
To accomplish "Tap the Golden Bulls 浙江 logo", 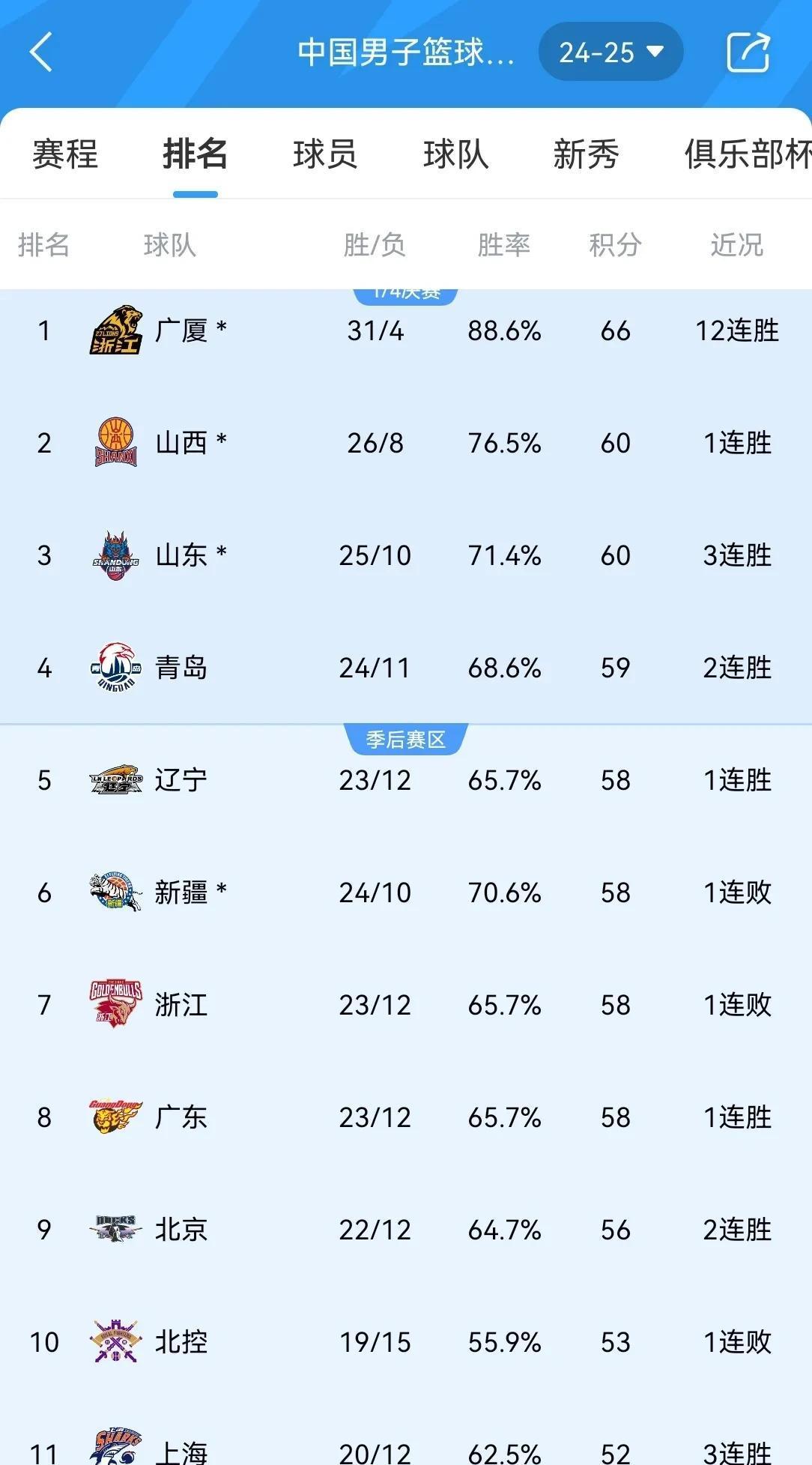I will (x=116, y=1004).
